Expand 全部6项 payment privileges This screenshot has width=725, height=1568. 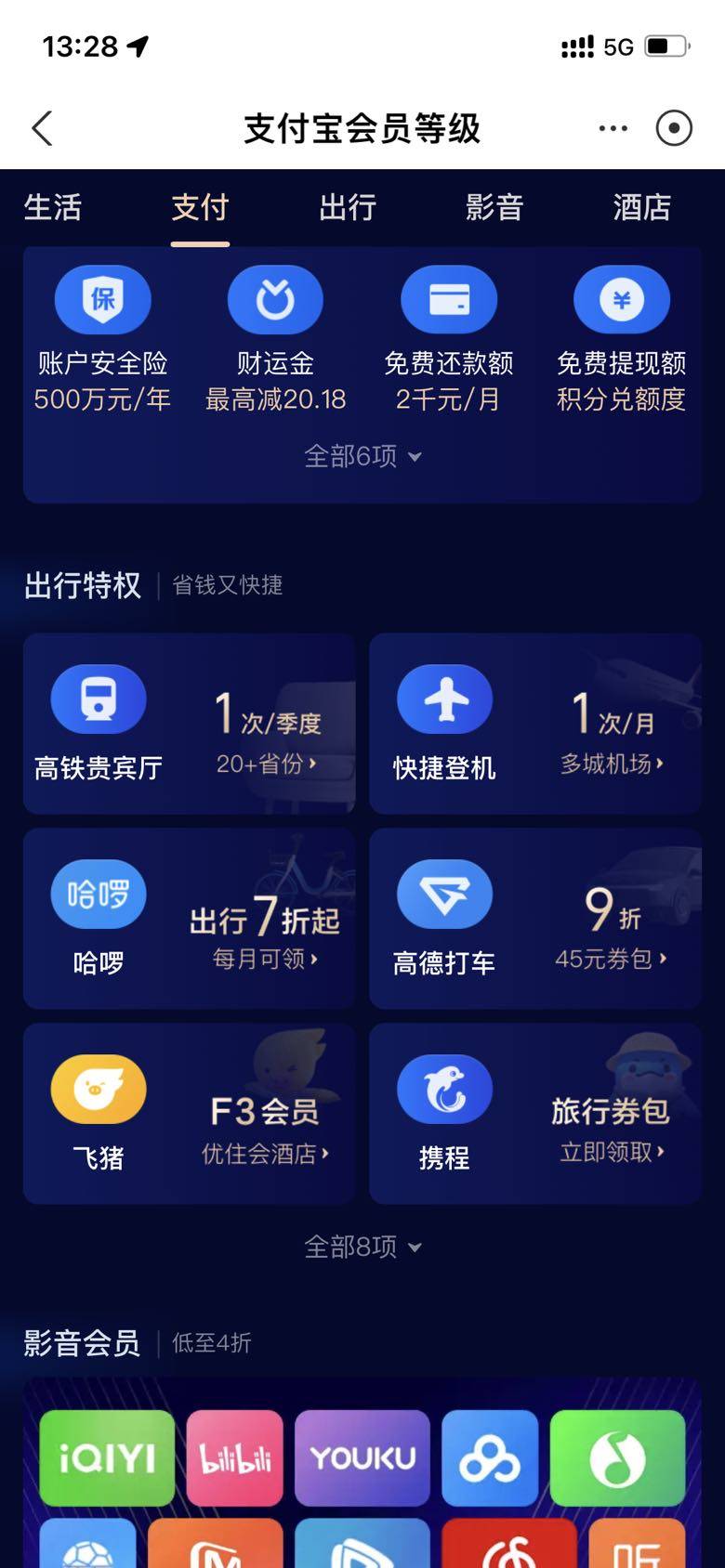point(362,456)
